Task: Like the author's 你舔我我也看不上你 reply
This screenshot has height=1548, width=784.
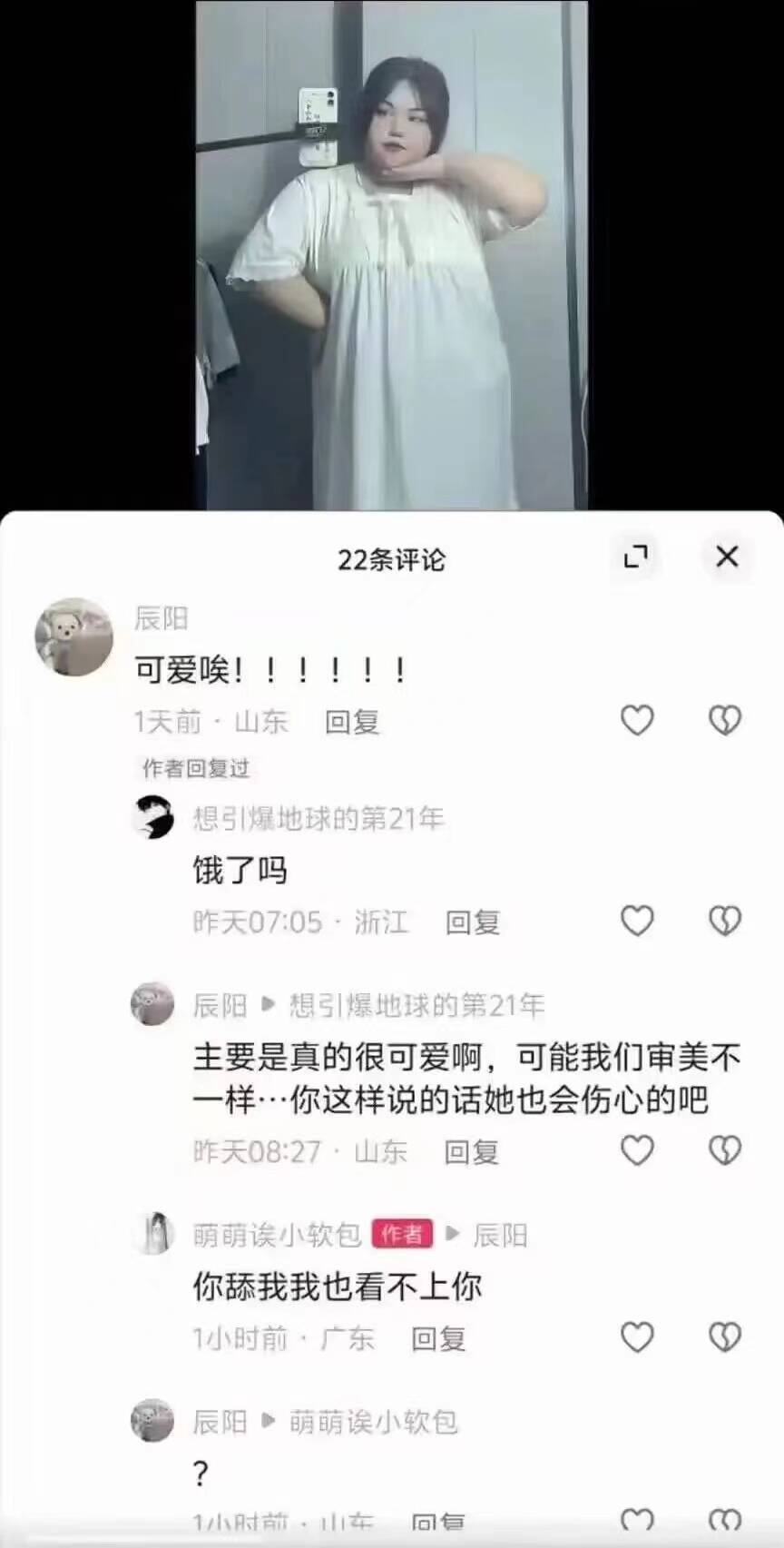Action: click(637, 1336)
